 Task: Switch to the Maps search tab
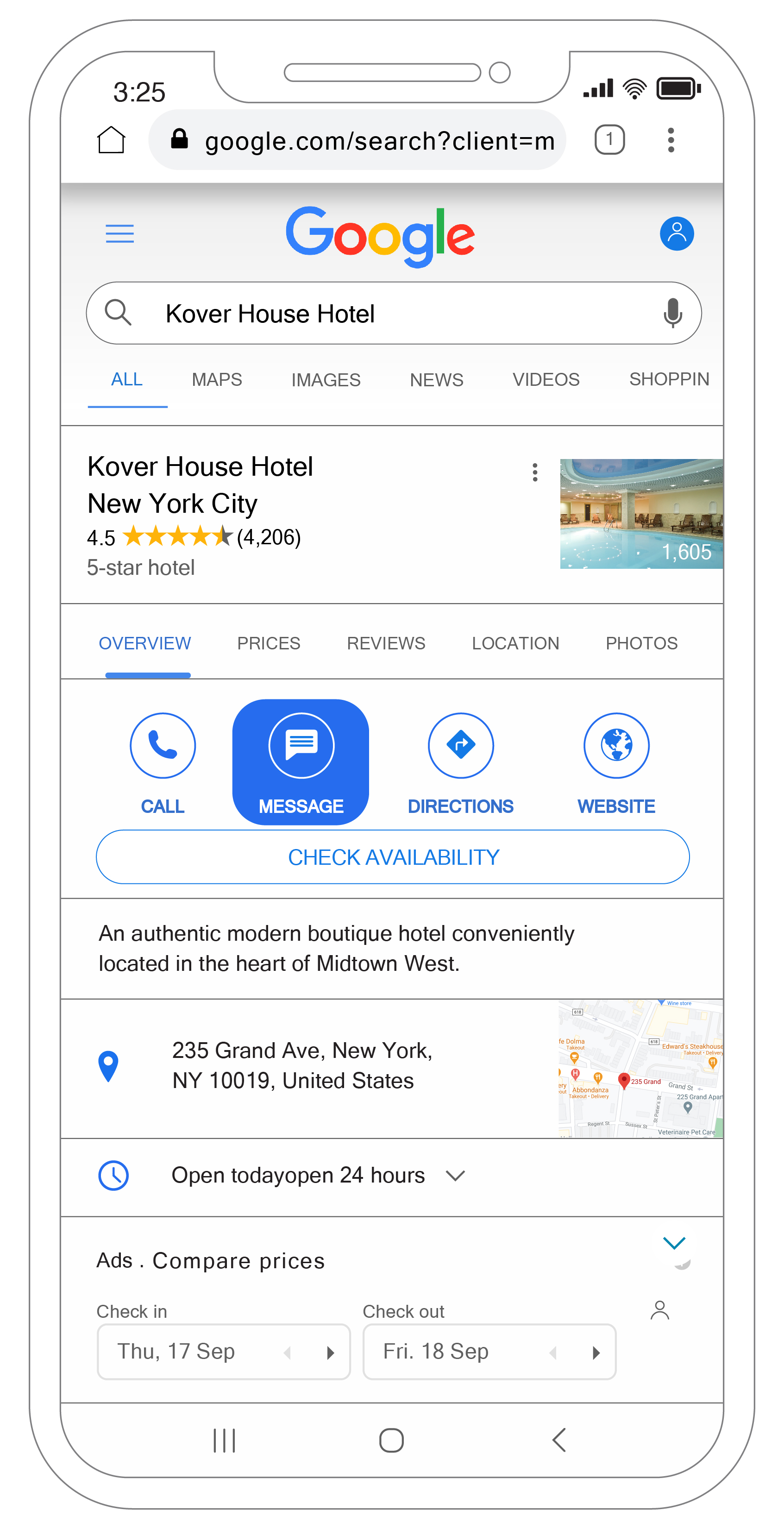(217, 380)
